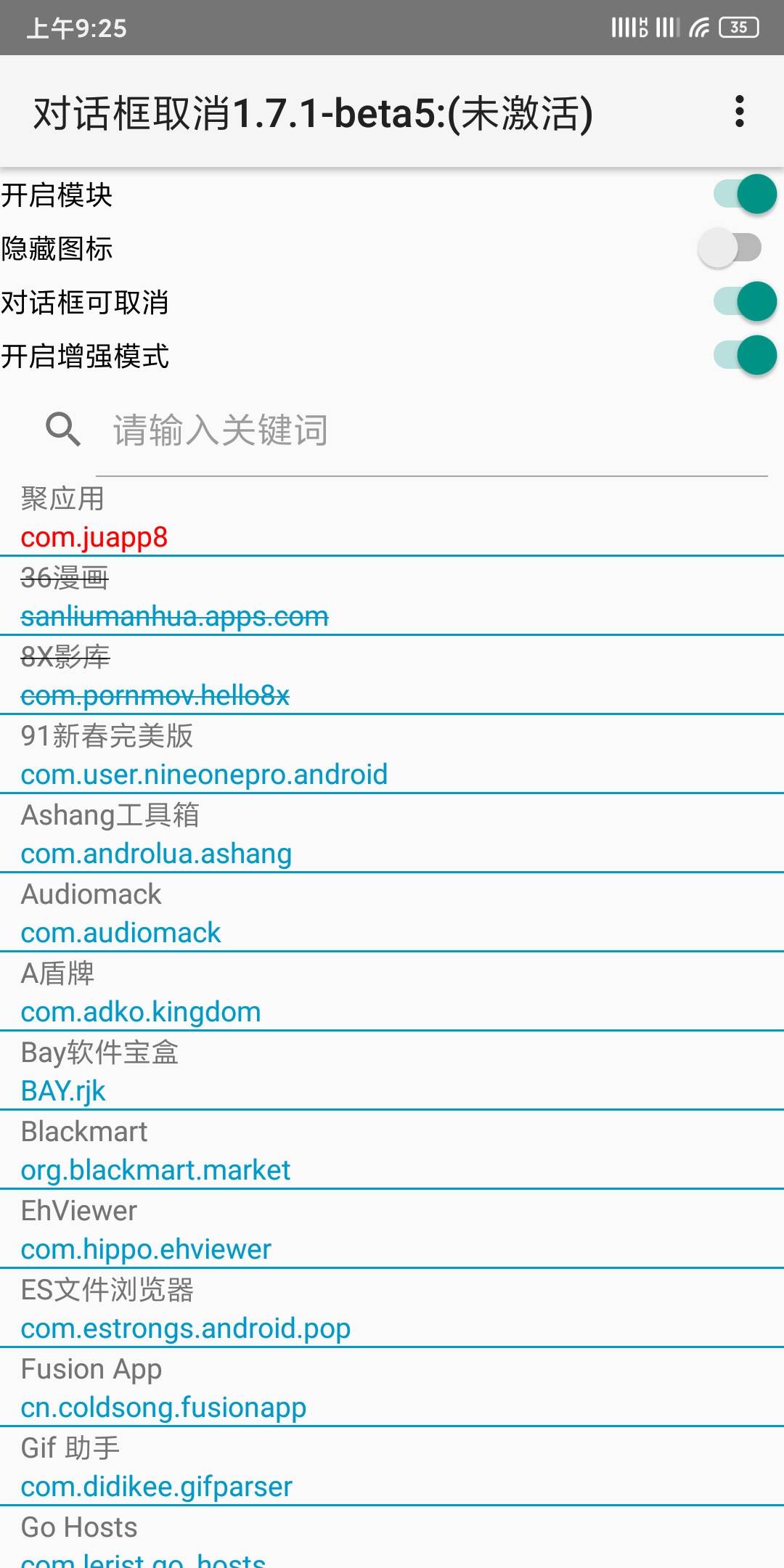The width and height of the screenshot is (784, 1568).
Task: Turn off 对话框可取消 switch
Action: 745,302
